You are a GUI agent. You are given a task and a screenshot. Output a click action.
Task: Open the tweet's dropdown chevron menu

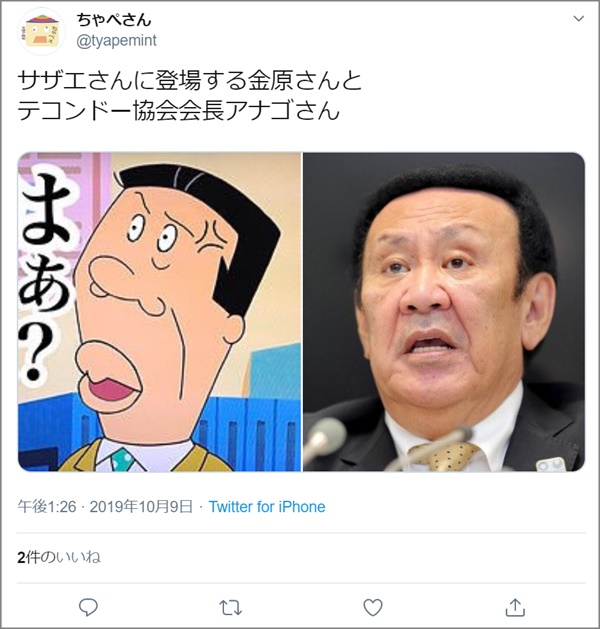pyautogui.click(x=577, y=19)
